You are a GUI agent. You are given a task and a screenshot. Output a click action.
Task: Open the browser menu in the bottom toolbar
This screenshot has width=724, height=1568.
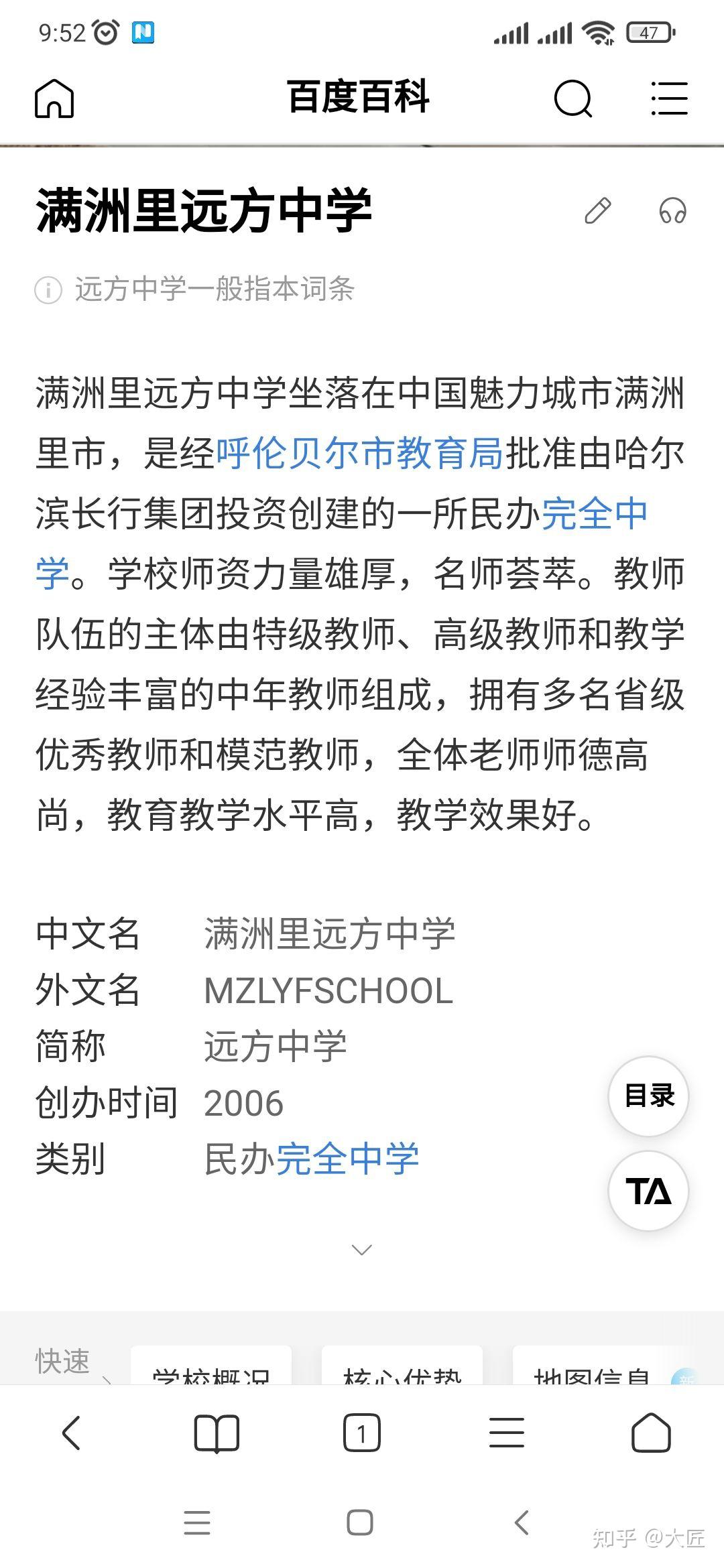[x=506, y=1433]
